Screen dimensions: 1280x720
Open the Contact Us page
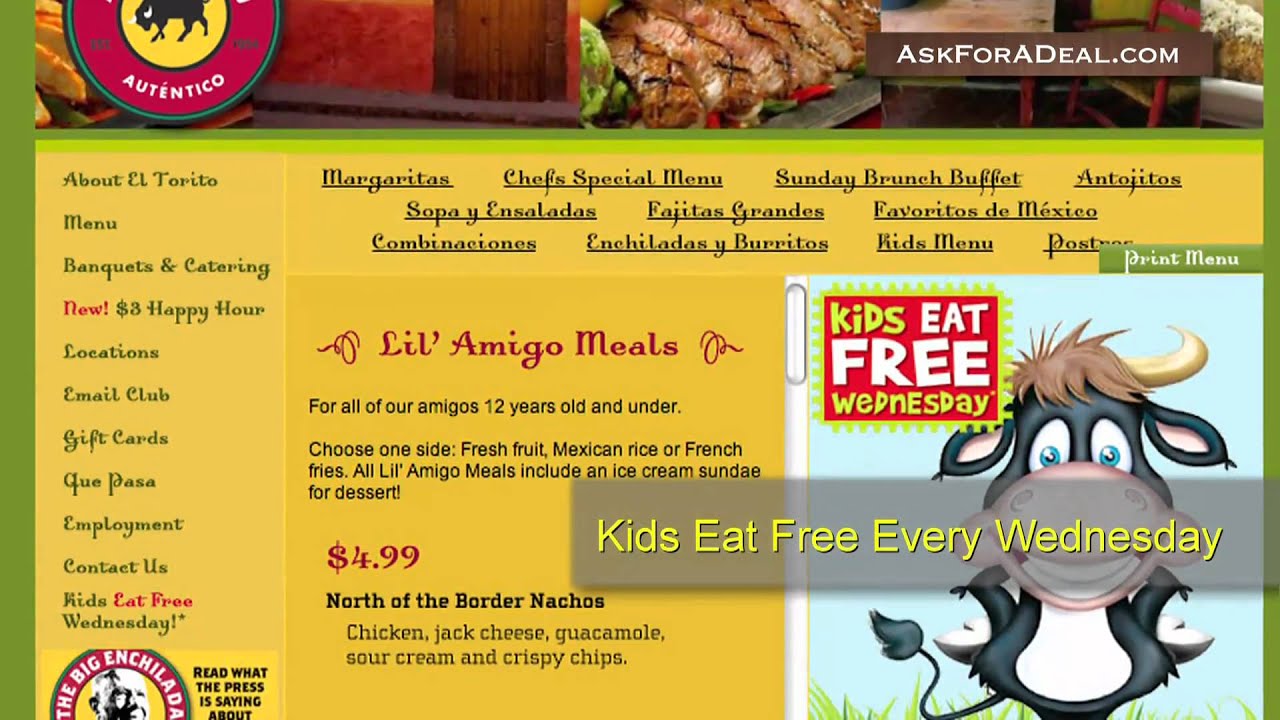pyautogui.click(x=115, y=567)
